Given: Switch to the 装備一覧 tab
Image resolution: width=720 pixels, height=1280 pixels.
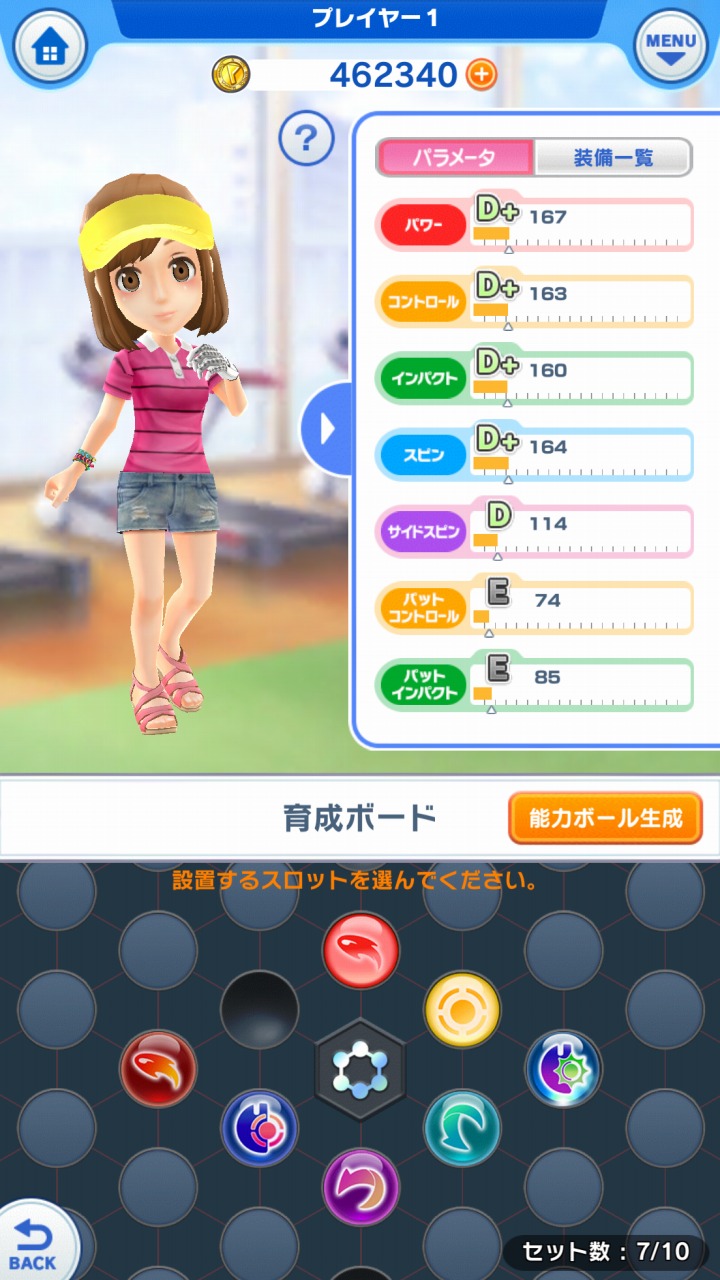Looking at the screenshot, I should point(613,158).
